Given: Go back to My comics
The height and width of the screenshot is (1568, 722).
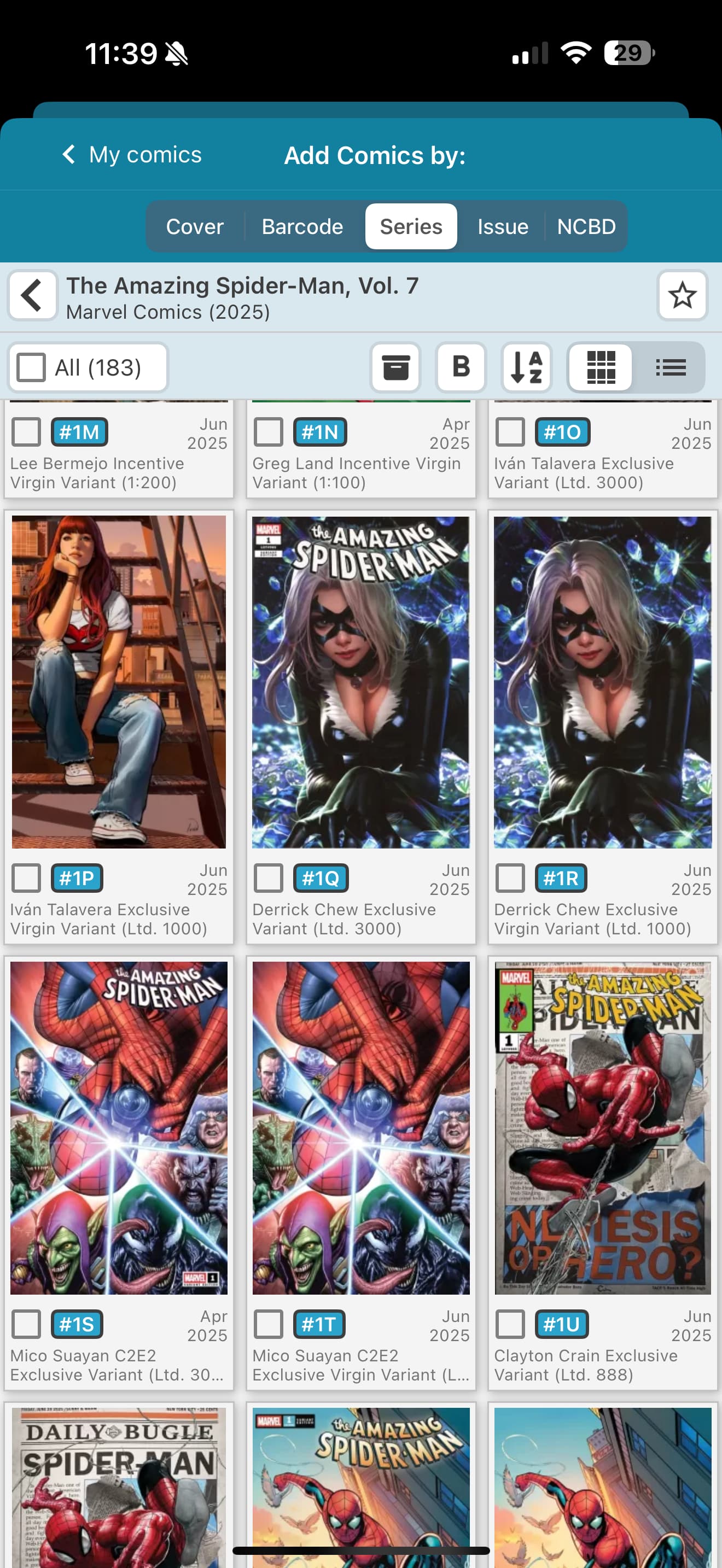Looking at the screenshot, I should tap(132, 155).
